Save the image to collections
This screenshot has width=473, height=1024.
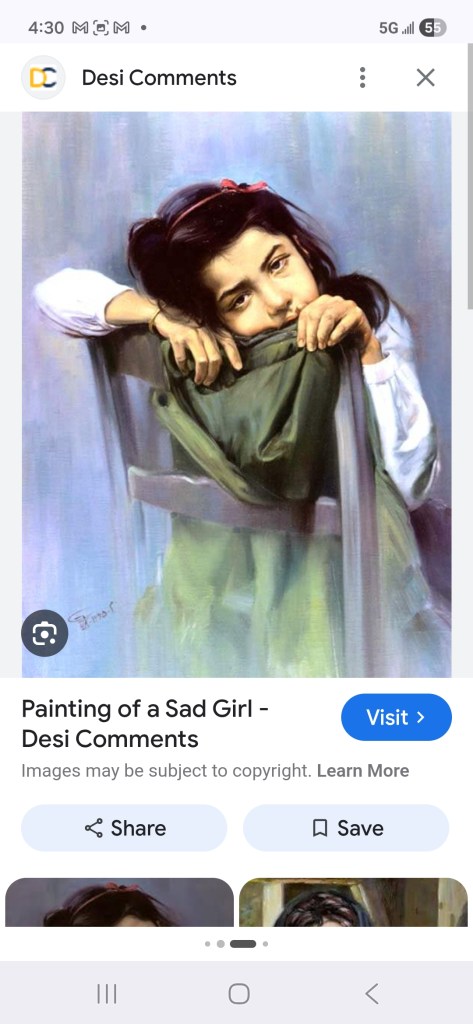(x=346, y=828)
